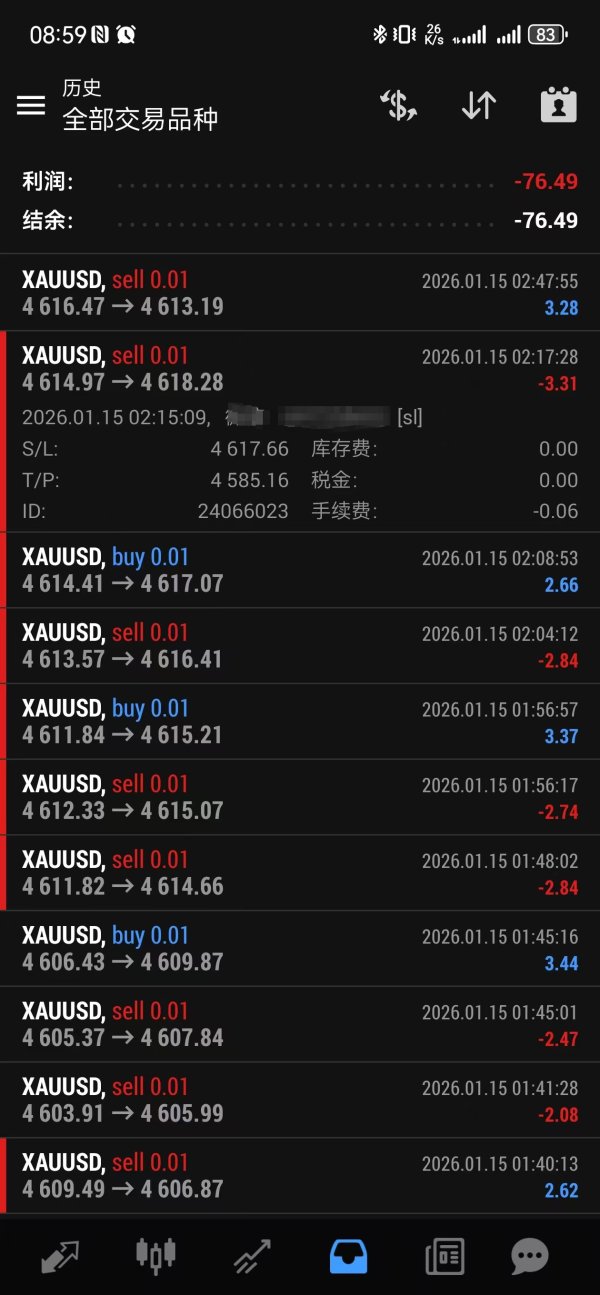
Task: Expand the XAUUSD buy trade closed at 02:08:53
Action: [300, 570]
